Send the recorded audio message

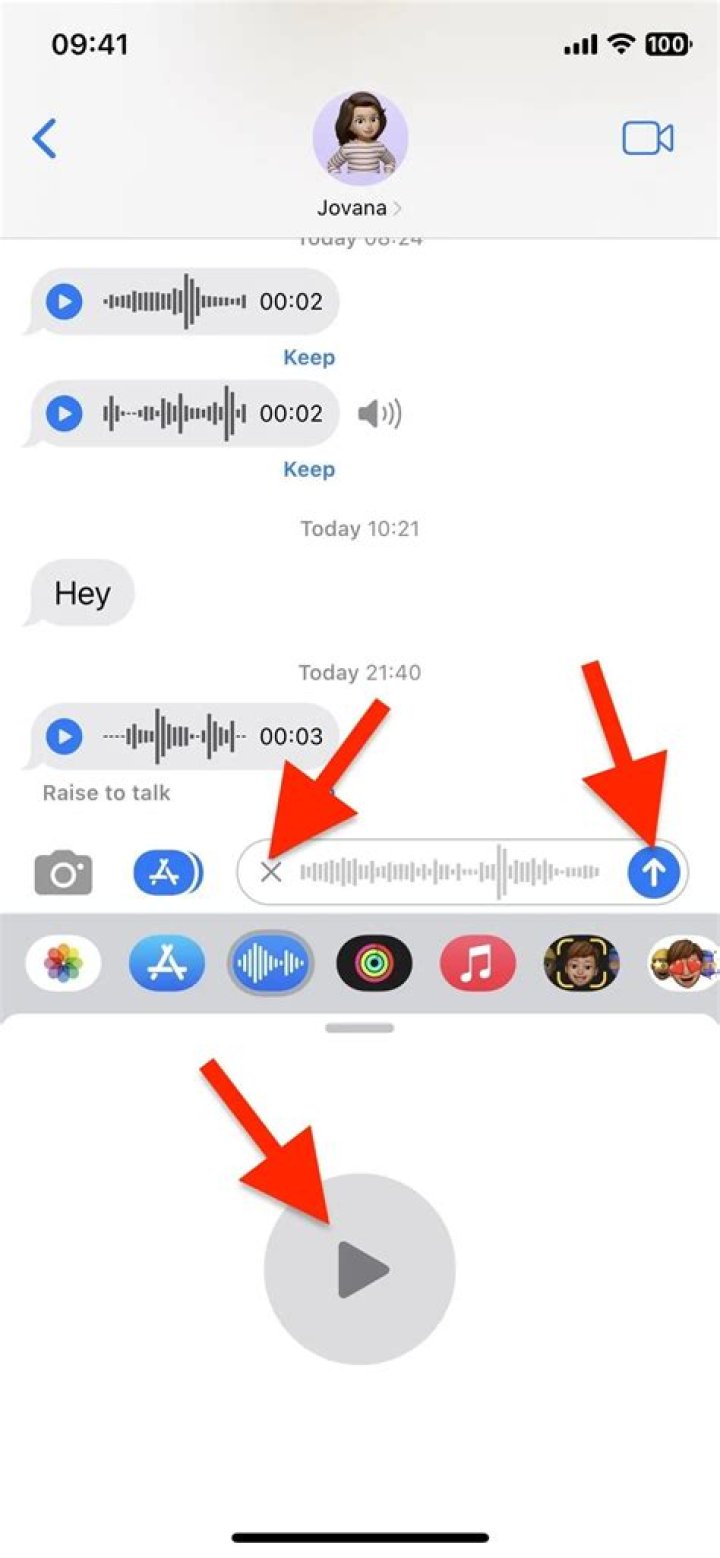click(x=654, y=872)
